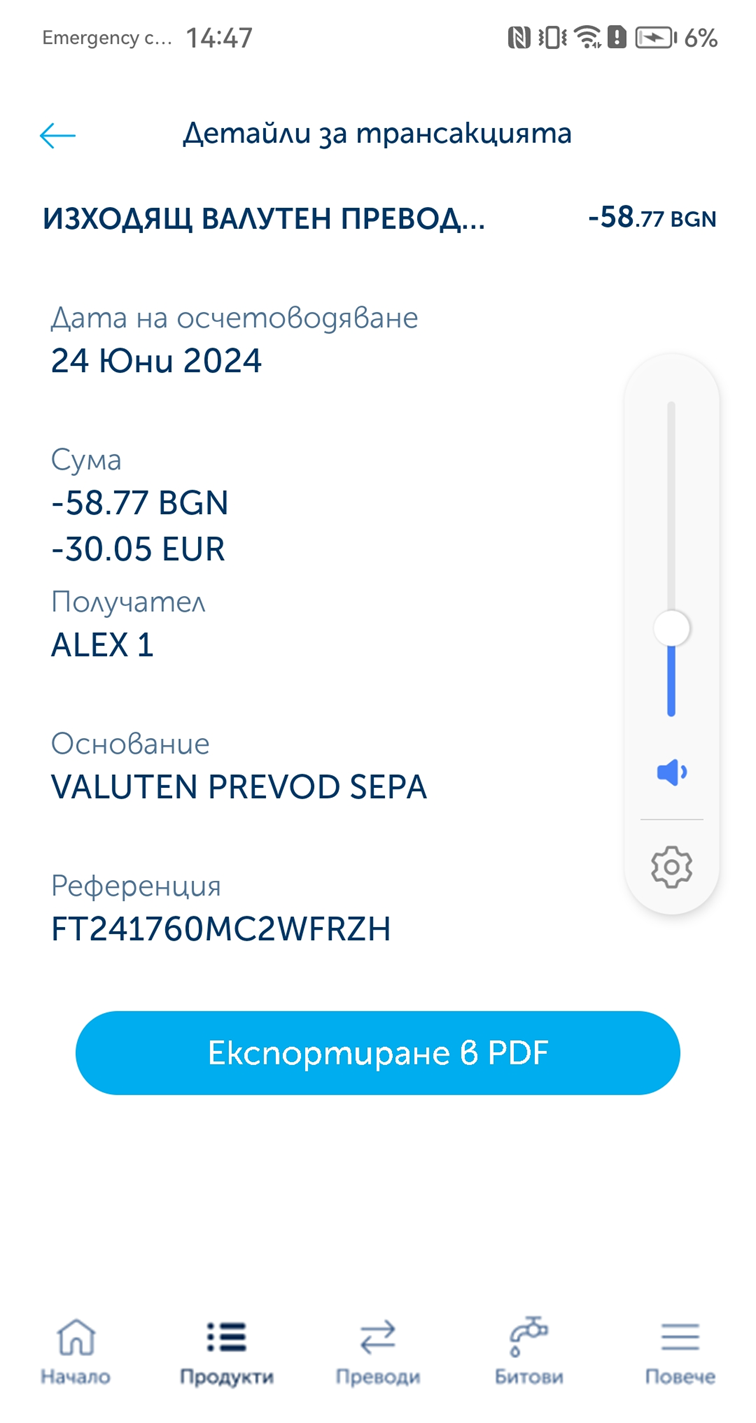Open the volume settings gear icon
Image resolution: width=756 pixels, height=1423 pixels.
pos(671,867)
